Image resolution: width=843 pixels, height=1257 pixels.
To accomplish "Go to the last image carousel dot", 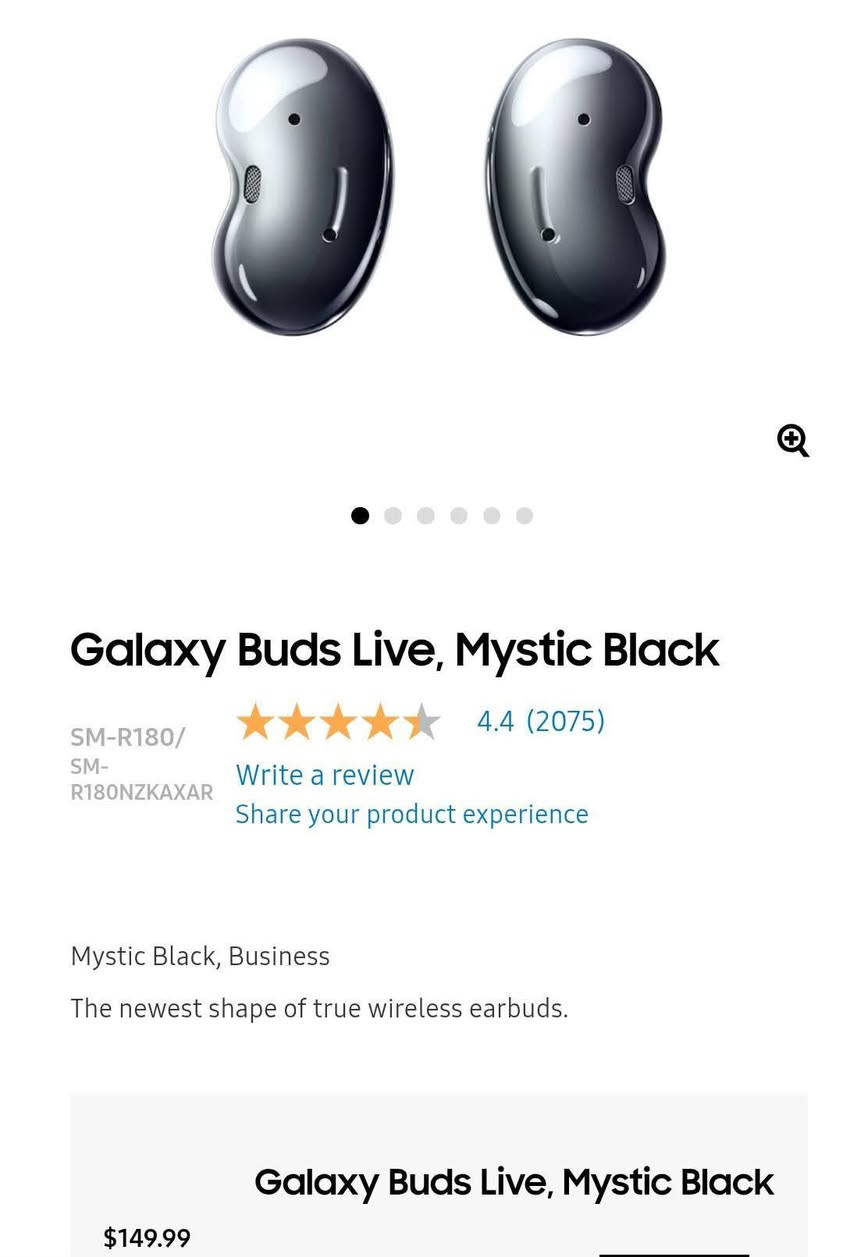I will click(x=524, y=516).
